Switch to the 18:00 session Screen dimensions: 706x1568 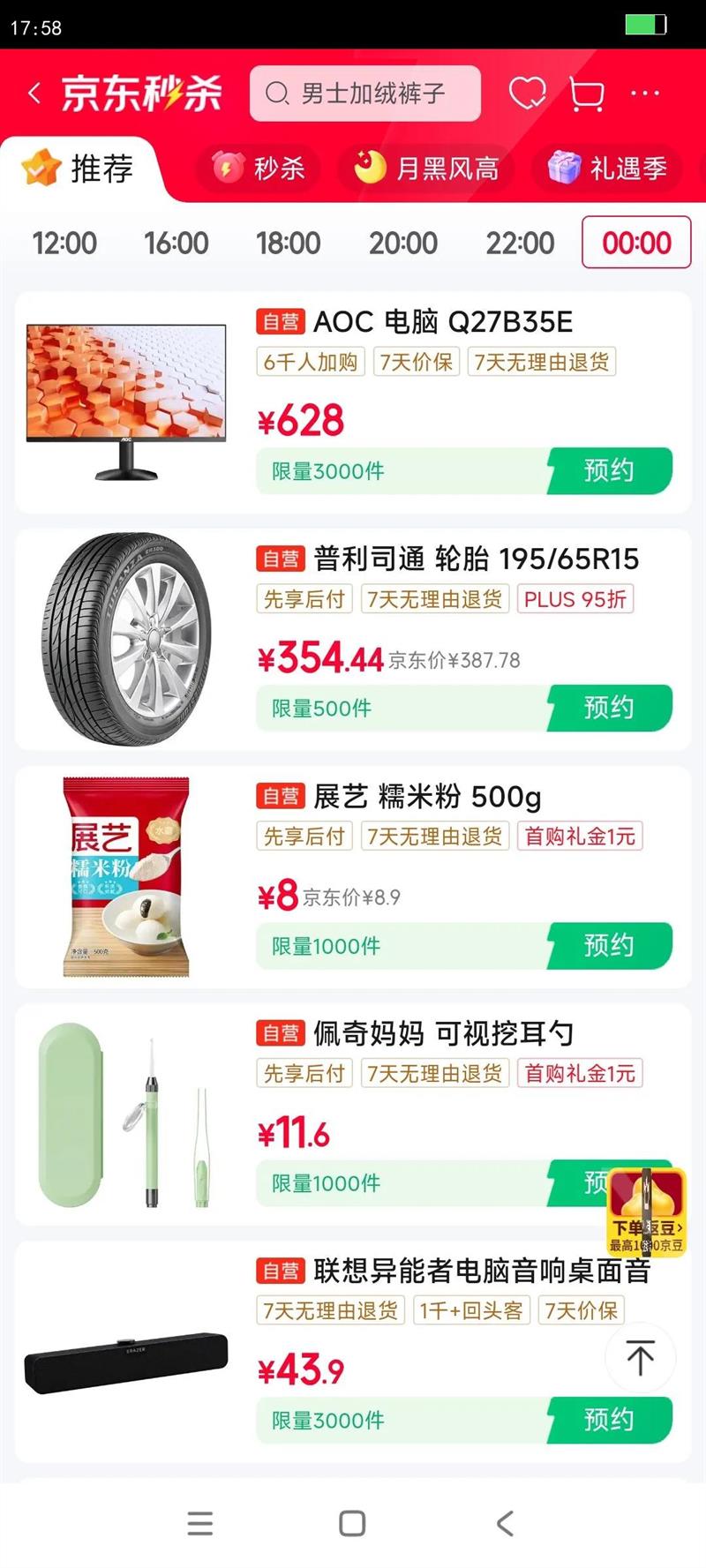pos(290,244)
